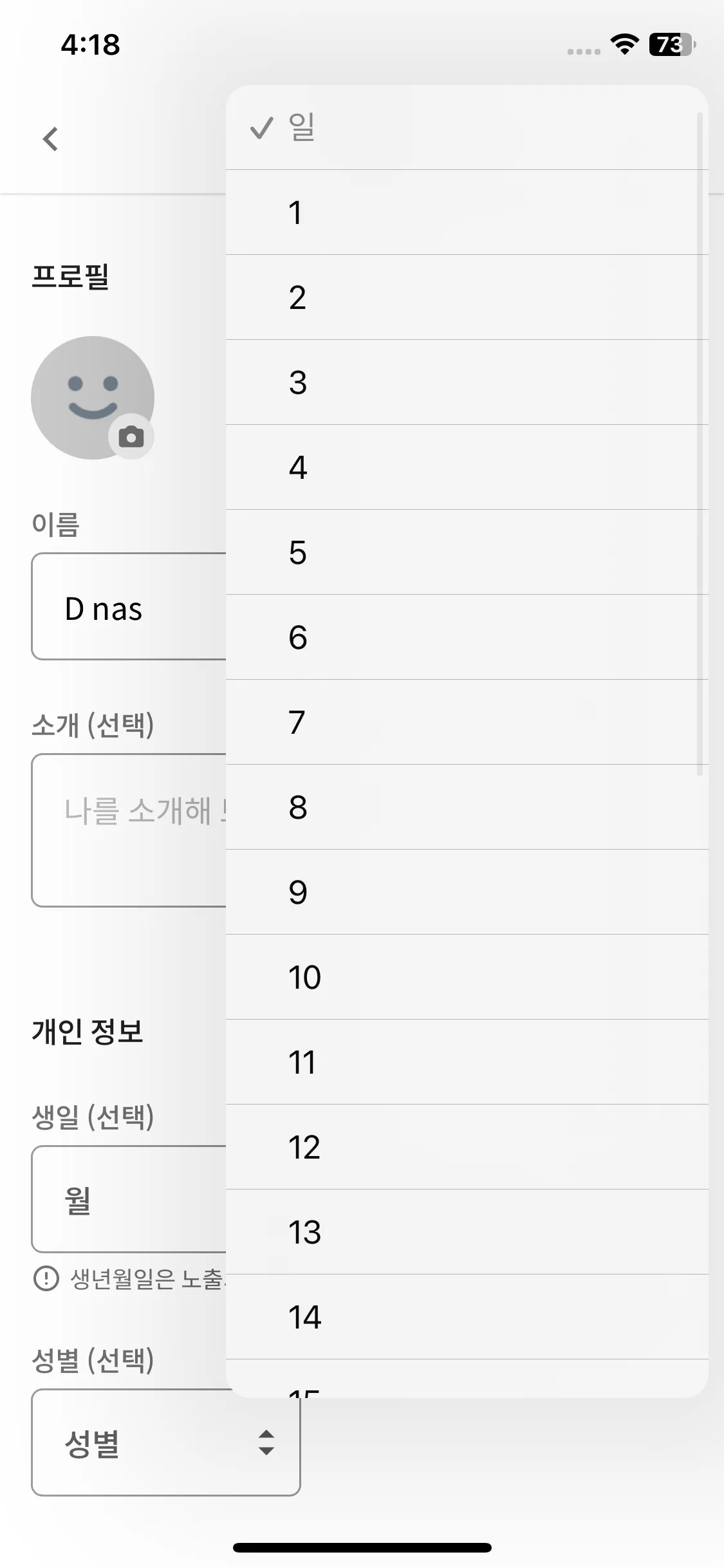Choose 5 from the day list

(467, 552)
